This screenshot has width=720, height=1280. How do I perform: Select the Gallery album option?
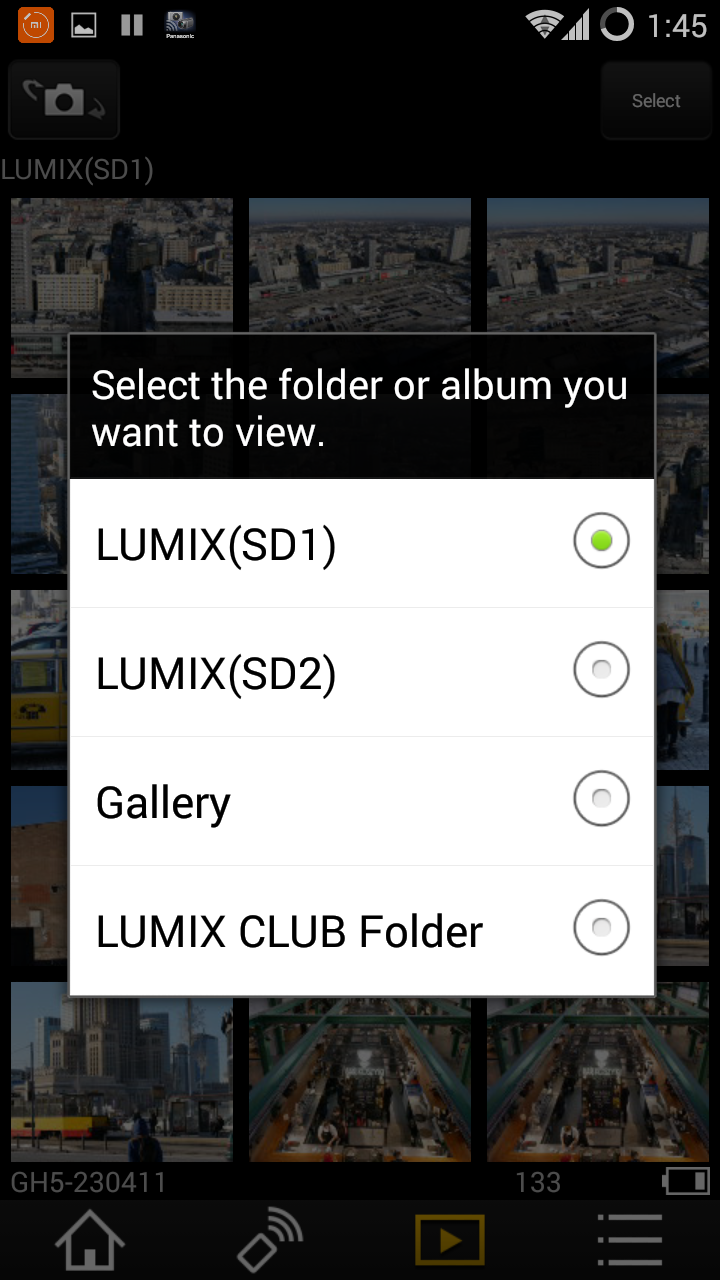(362, 801)
